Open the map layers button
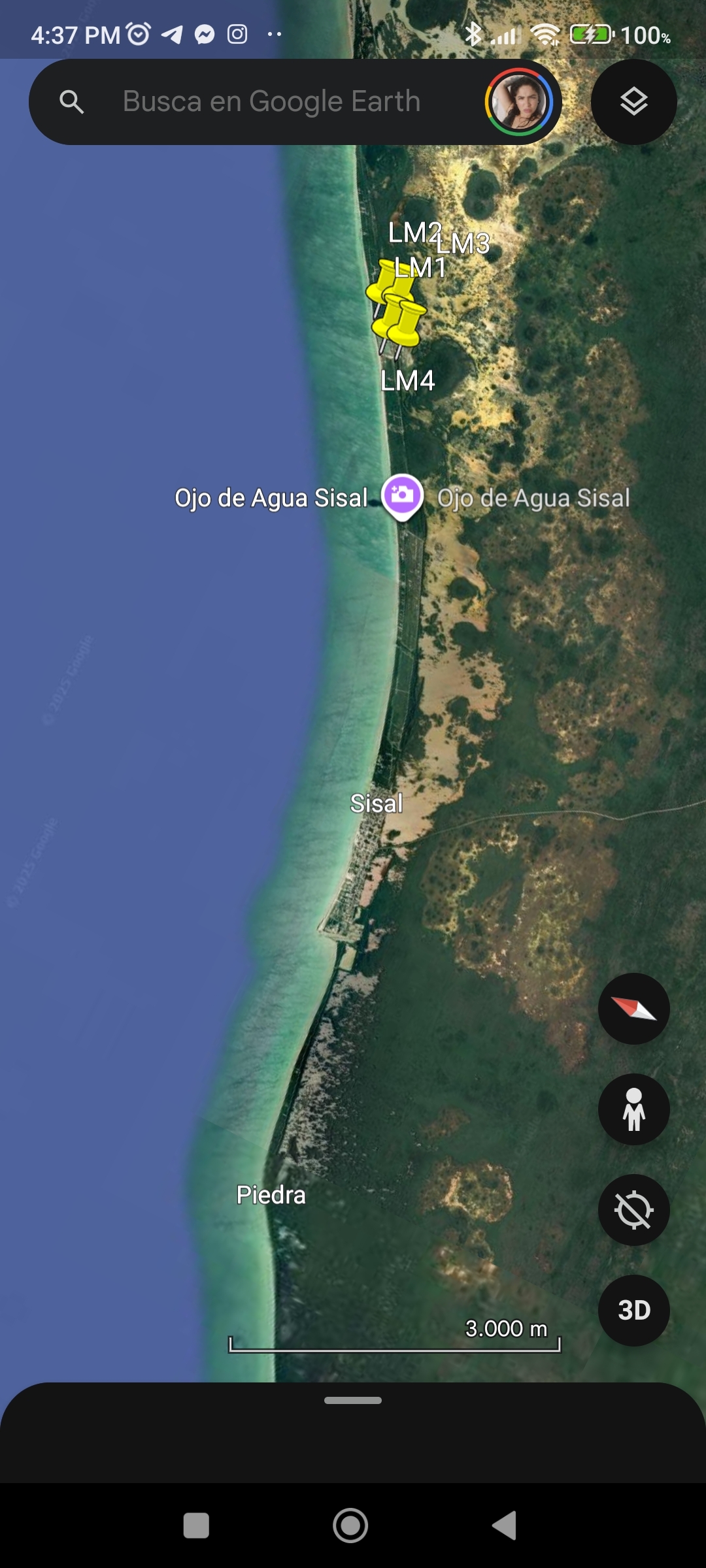This screenshot has height=1568, width=706. tap(633, 102)
